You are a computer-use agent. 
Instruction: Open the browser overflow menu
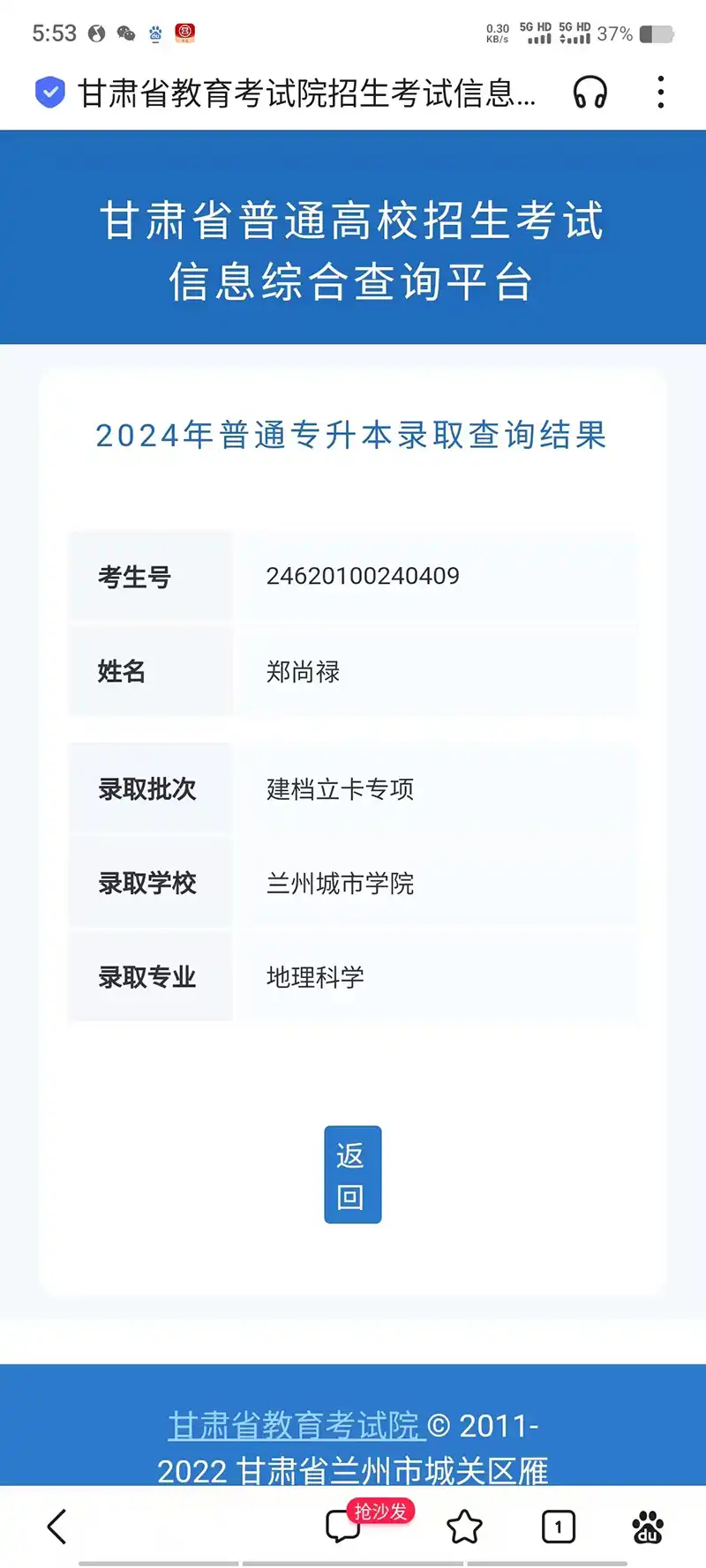[660, 92]
